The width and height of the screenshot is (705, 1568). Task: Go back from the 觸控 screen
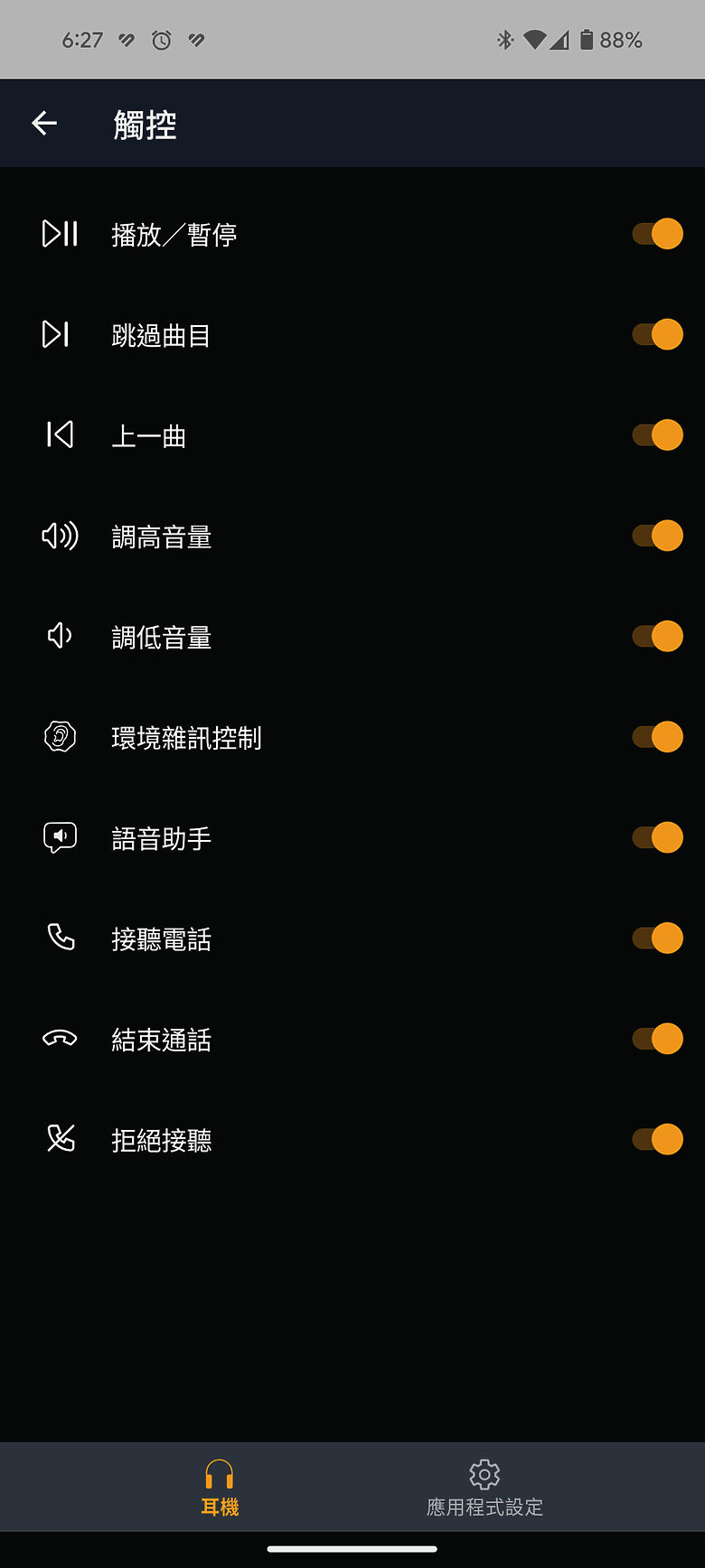tap(44, 123)
